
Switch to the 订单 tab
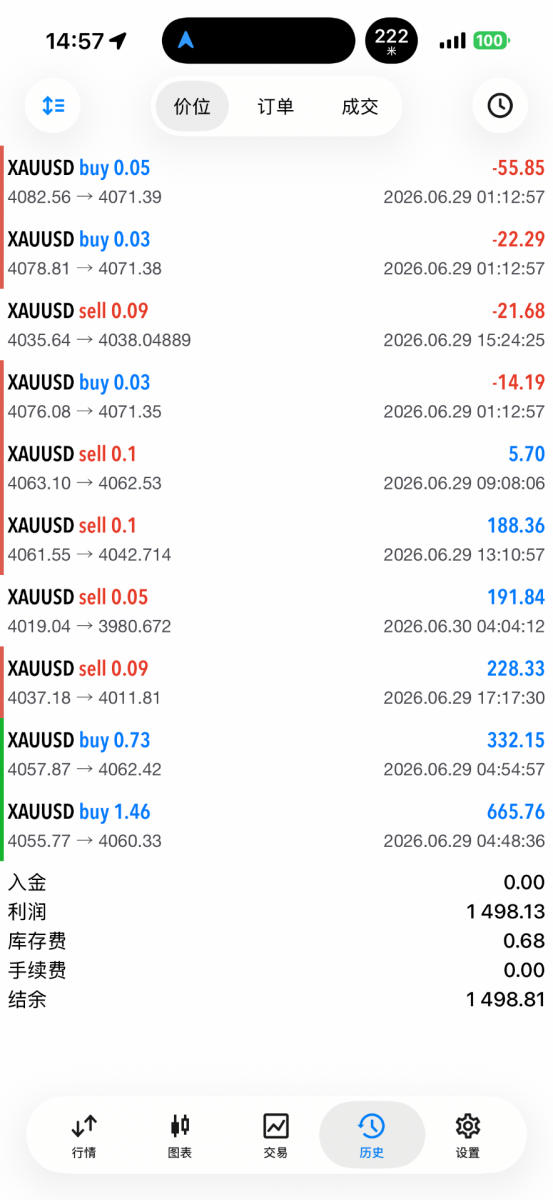click(276, 106)
